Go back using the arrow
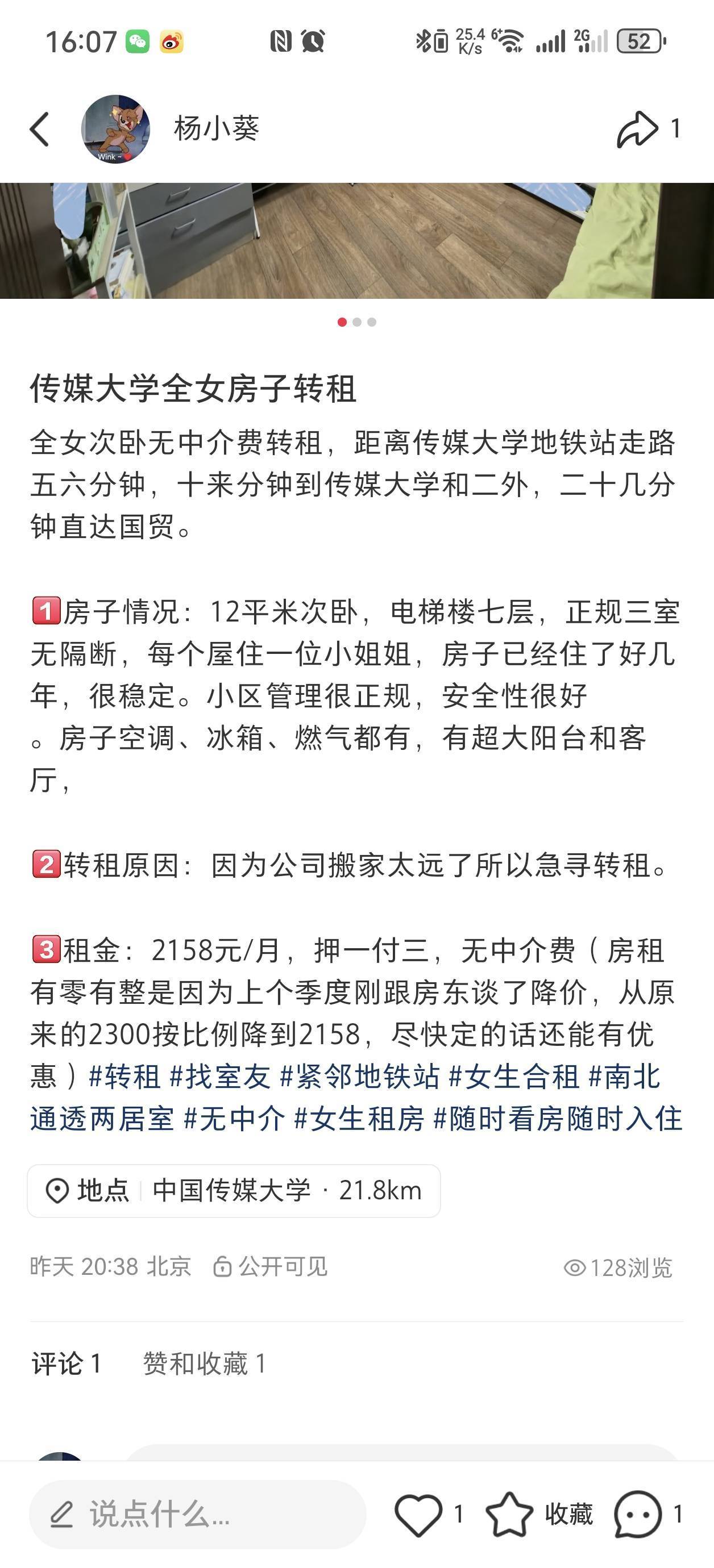The image size is (714, 1568). pyautogui.click(x=40, y=129)
